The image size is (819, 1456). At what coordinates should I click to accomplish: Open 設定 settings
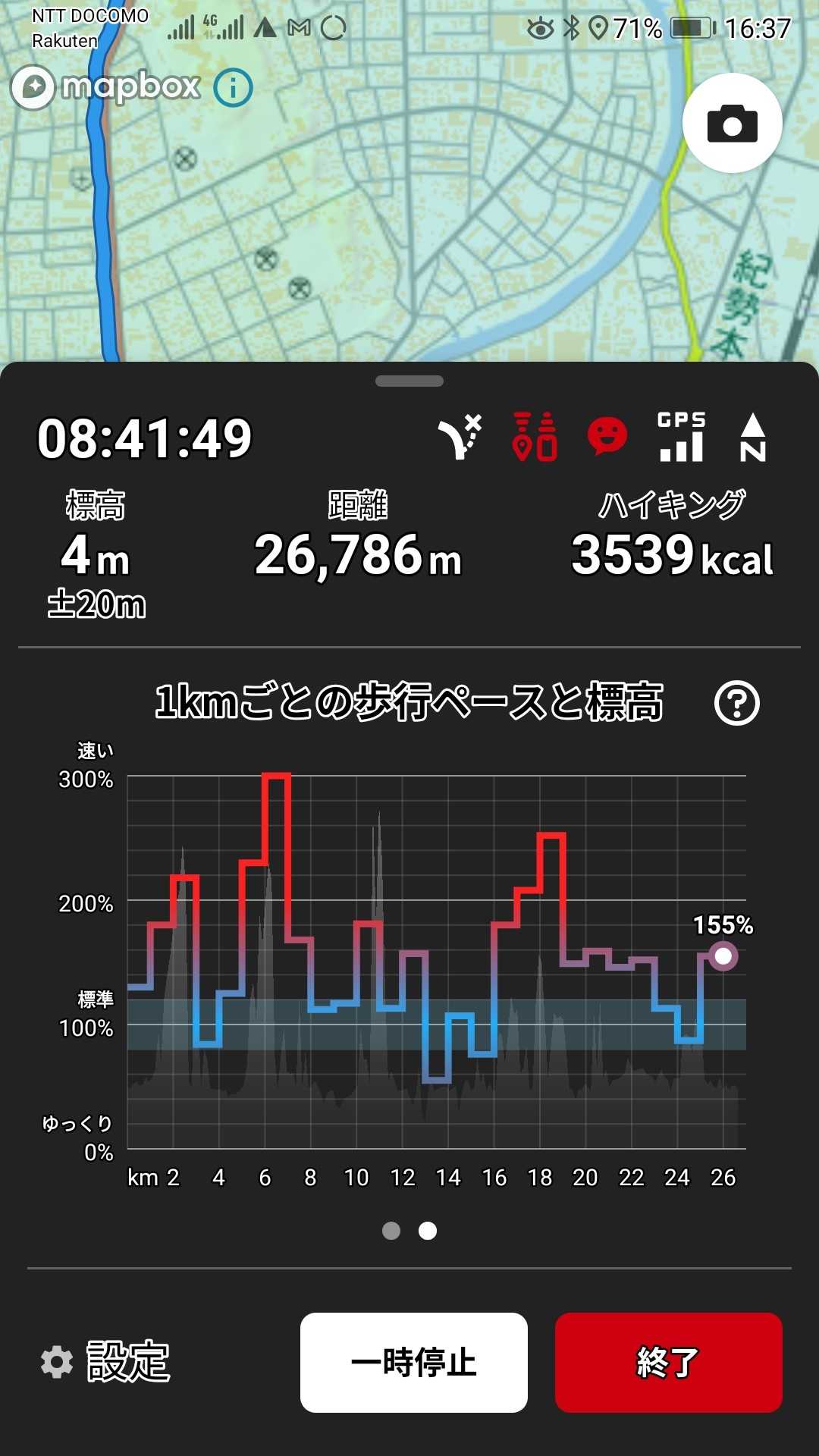[x=106, y=1362]
